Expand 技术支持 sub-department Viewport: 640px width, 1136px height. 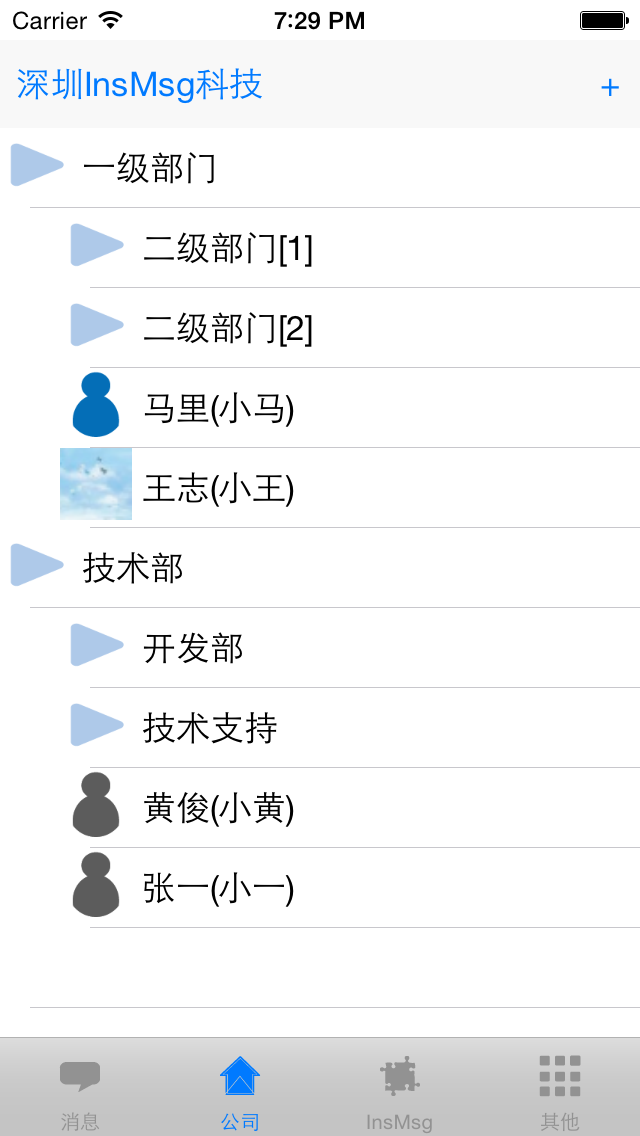(x=320, y=727)
